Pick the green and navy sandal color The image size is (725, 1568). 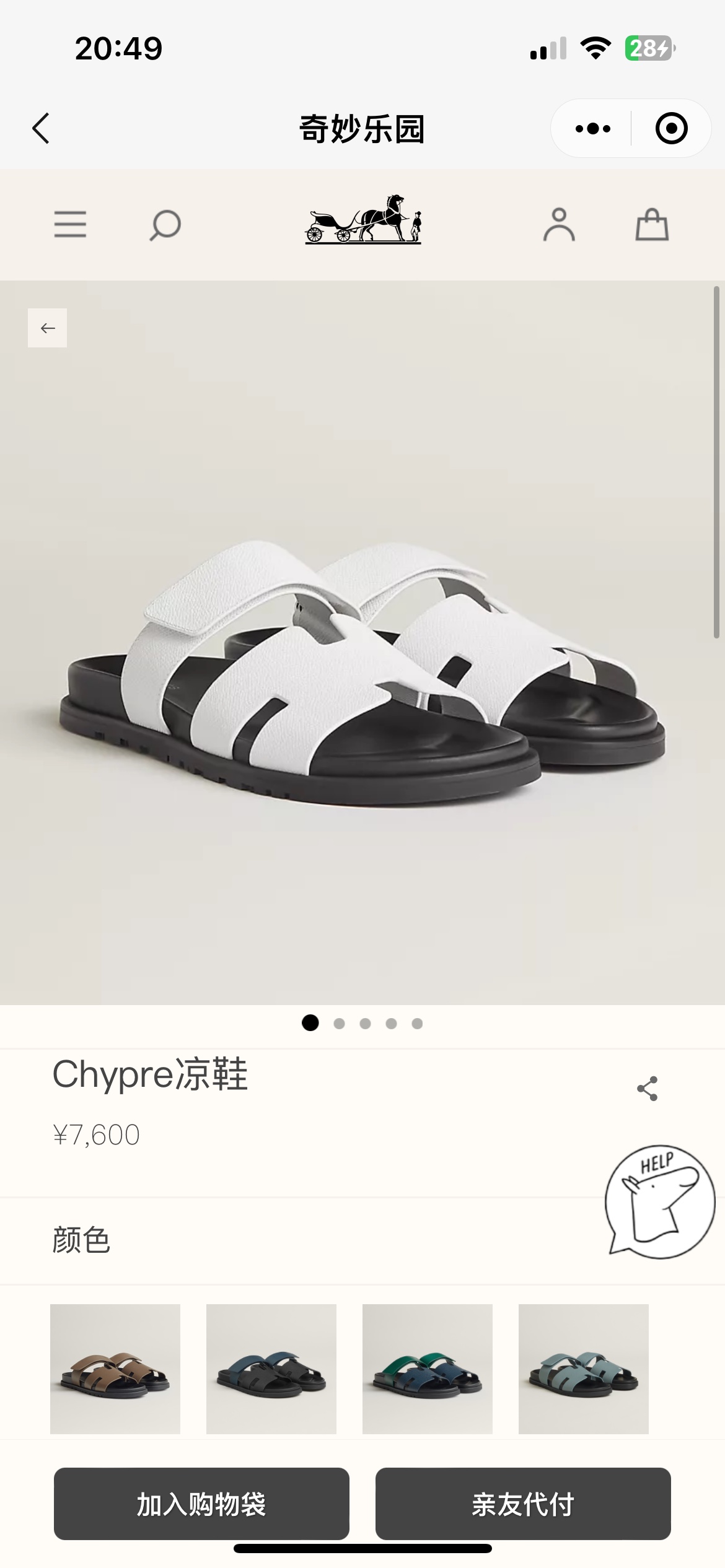click(428, 1369)
